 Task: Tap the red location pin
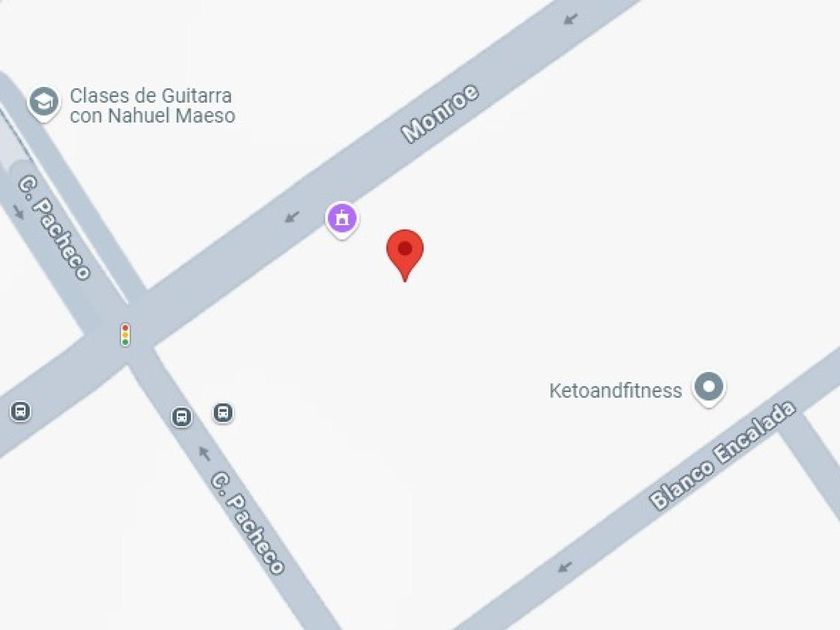405,254
